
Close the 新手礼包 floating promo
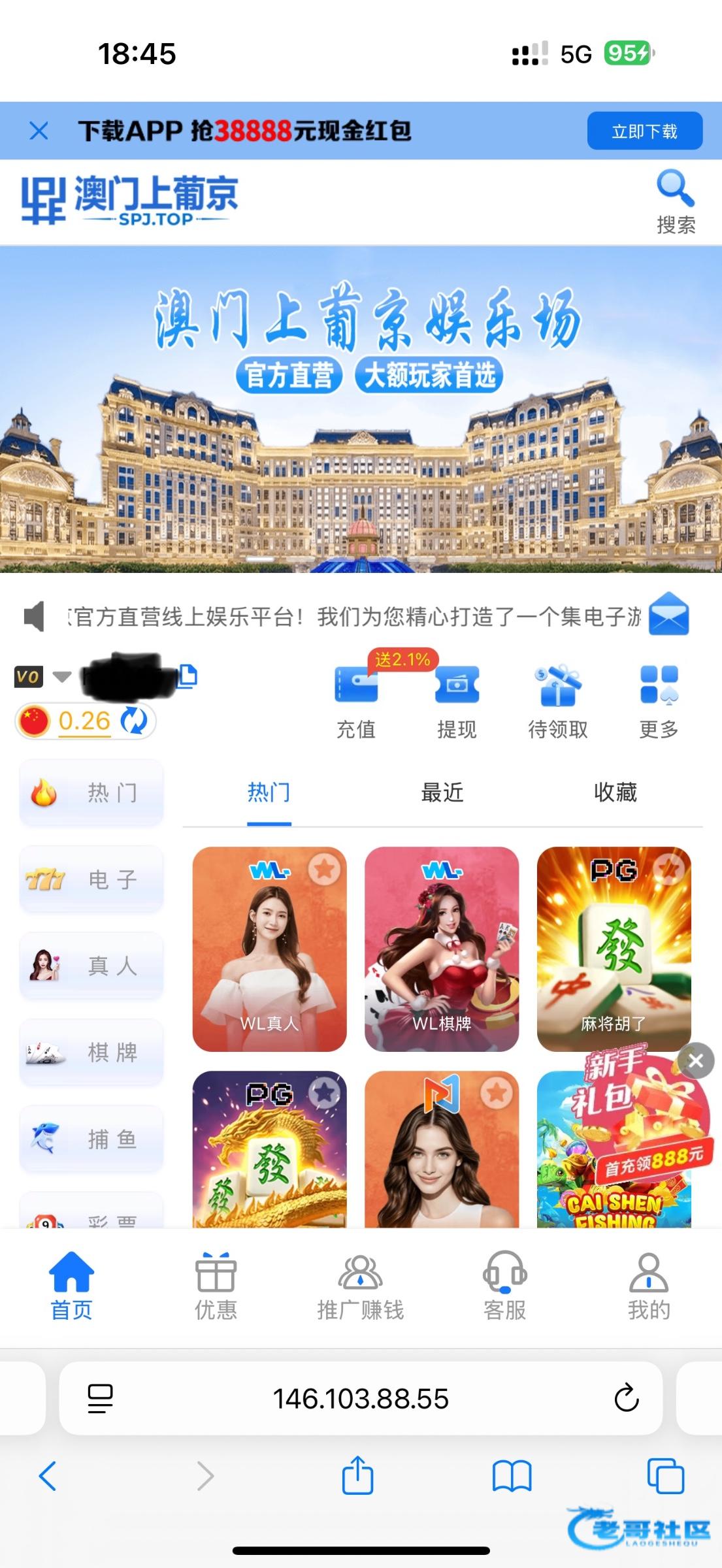[696, 1060]
